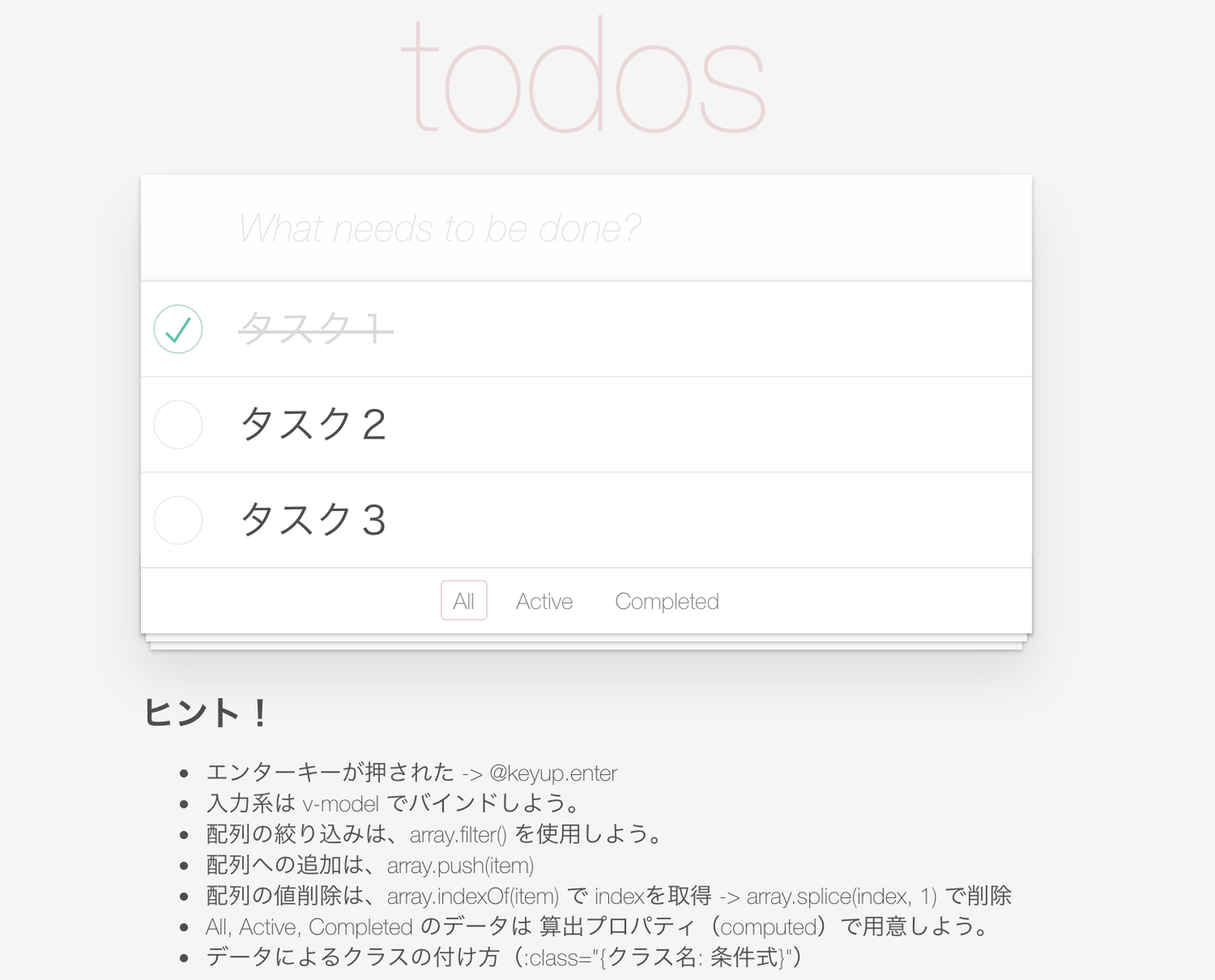Show only Completed todos
Viewport: 1215px width, 980px height.
(667, 600)
